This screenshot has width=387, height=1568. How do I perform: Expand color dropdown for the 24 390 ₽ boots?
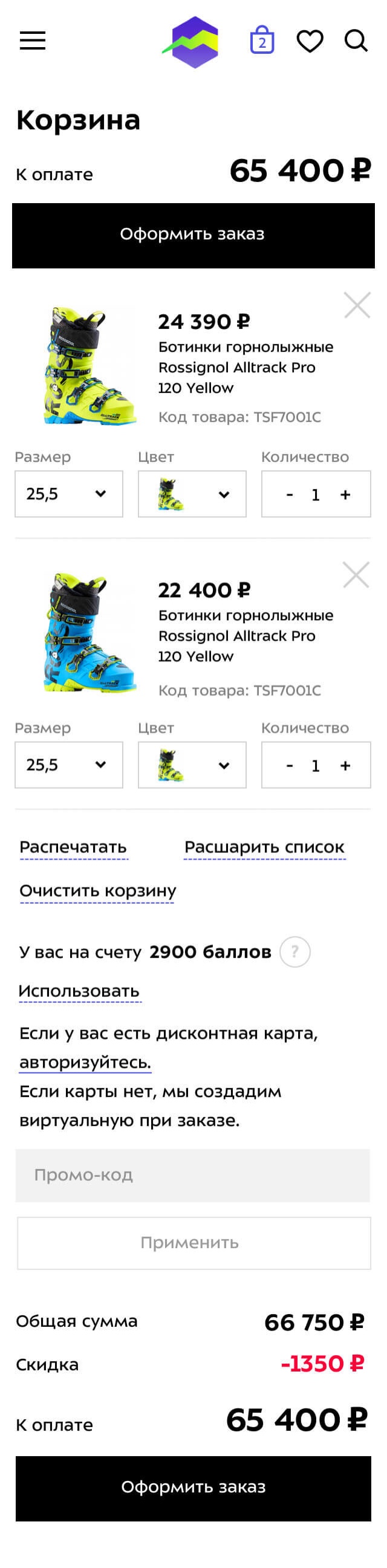[192, 494]
